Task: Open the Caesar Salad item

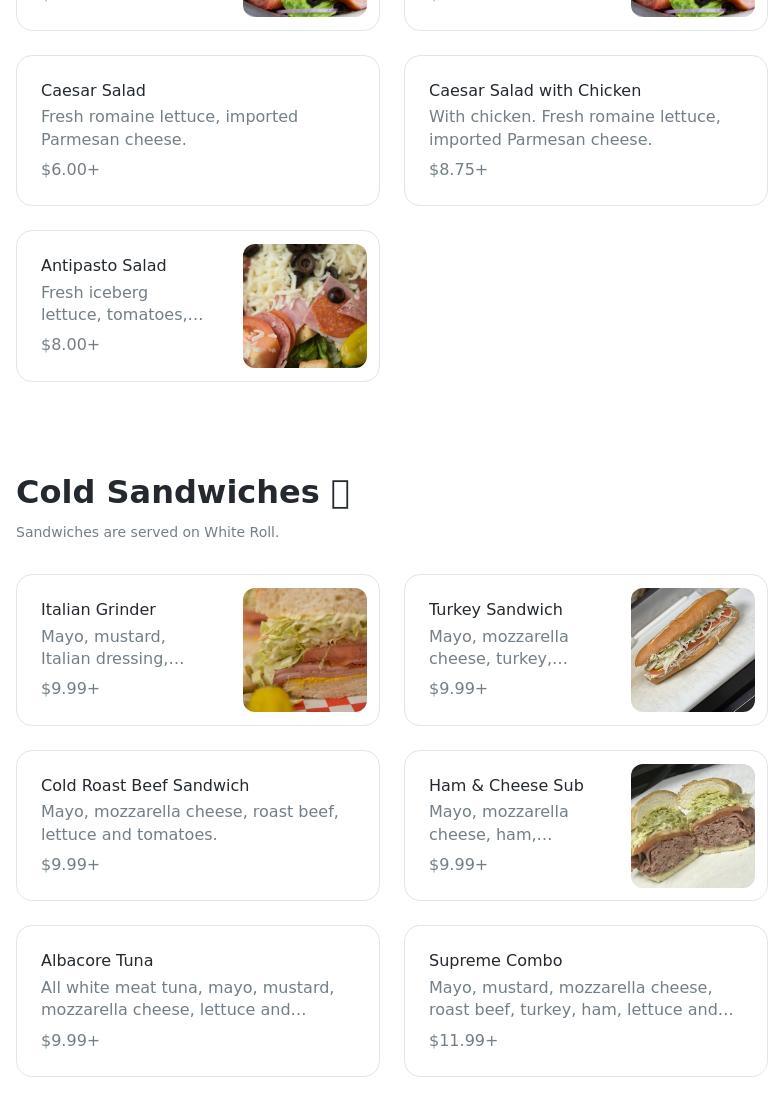Action: (197, 130)
